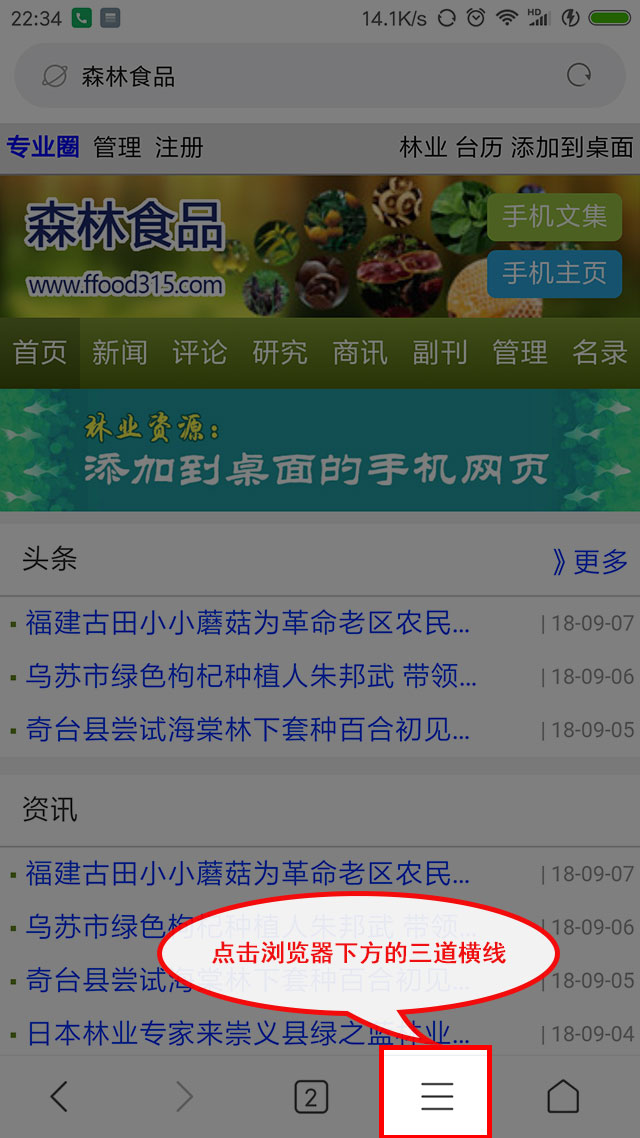
Task: Reload the page with the refresh icon
Action: pyautogui.click(x=579, y=76)
